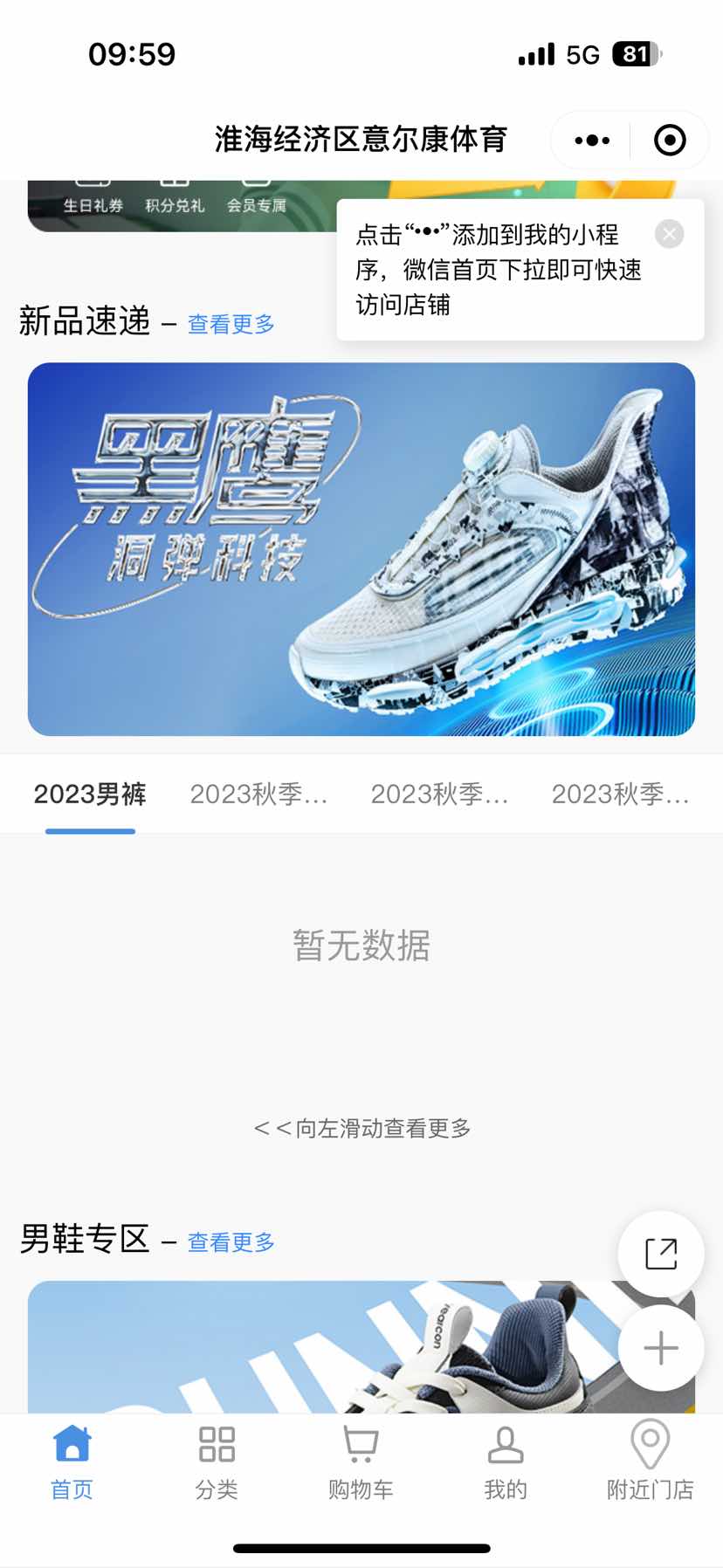
Task: Open the mini program three-dot menu
Action: (x=592, y=141)
